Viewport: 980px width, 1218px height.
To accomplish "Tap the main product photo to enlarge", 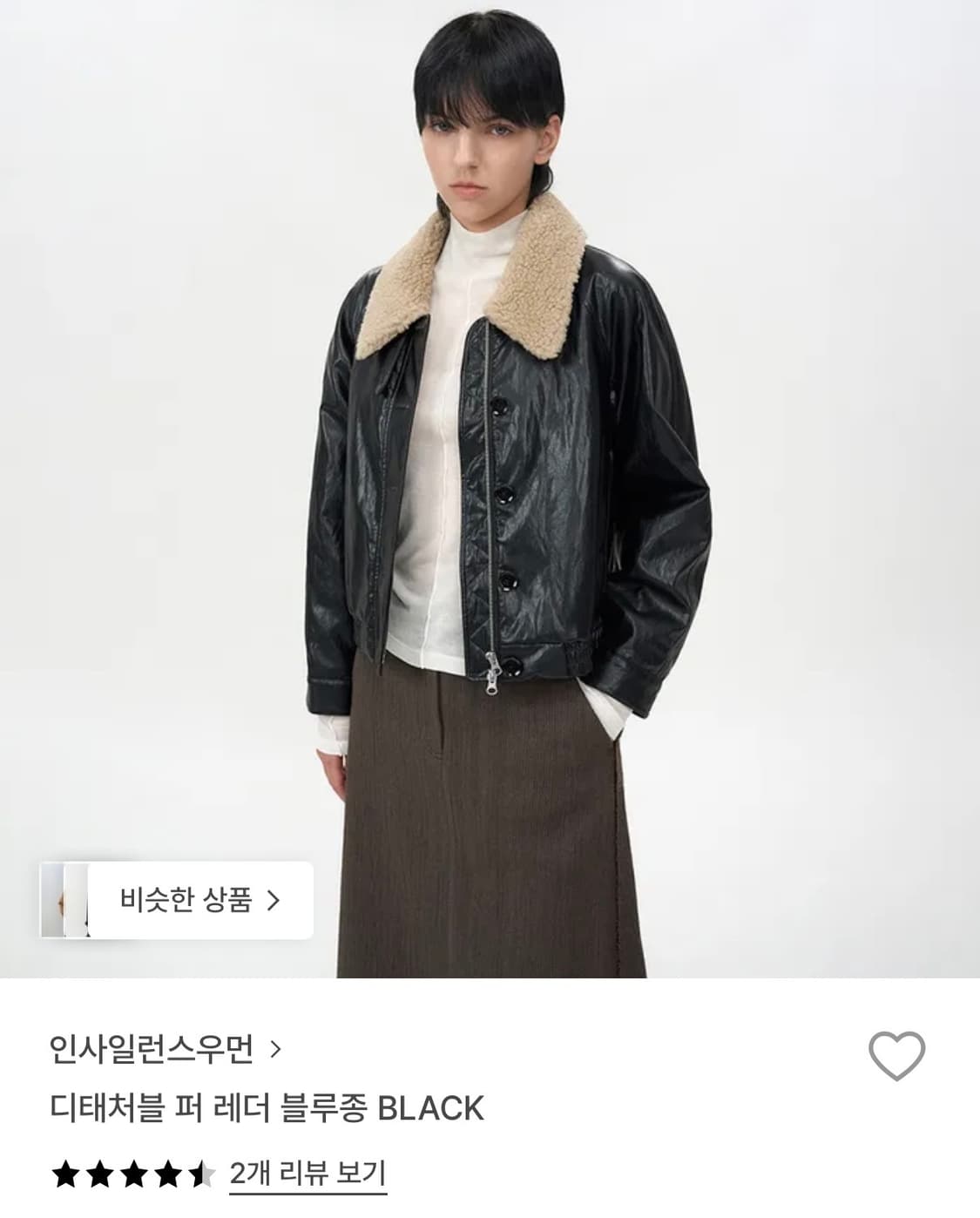I will (x=490, y=488).
